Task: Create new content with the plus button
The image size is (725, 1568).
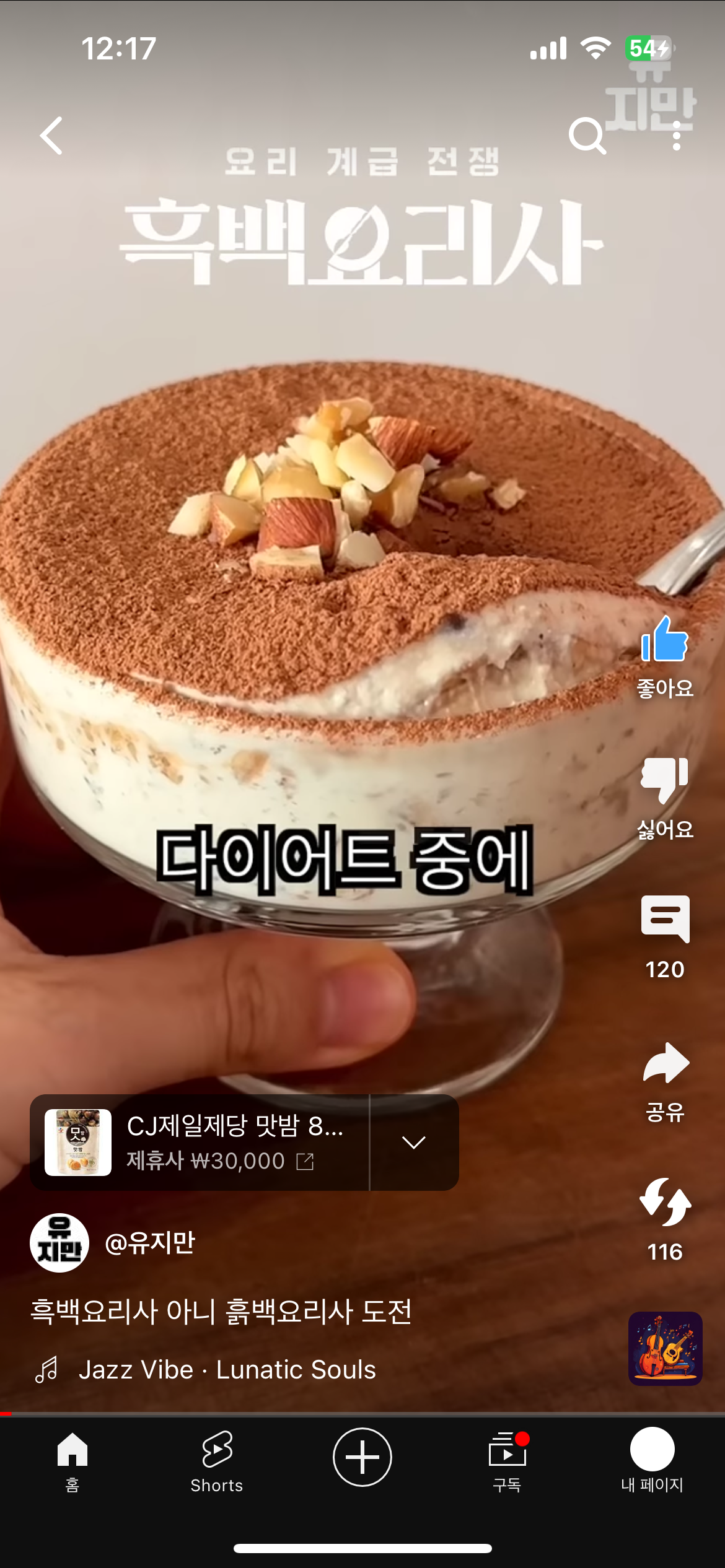Action: click(x=362, y=1457)
